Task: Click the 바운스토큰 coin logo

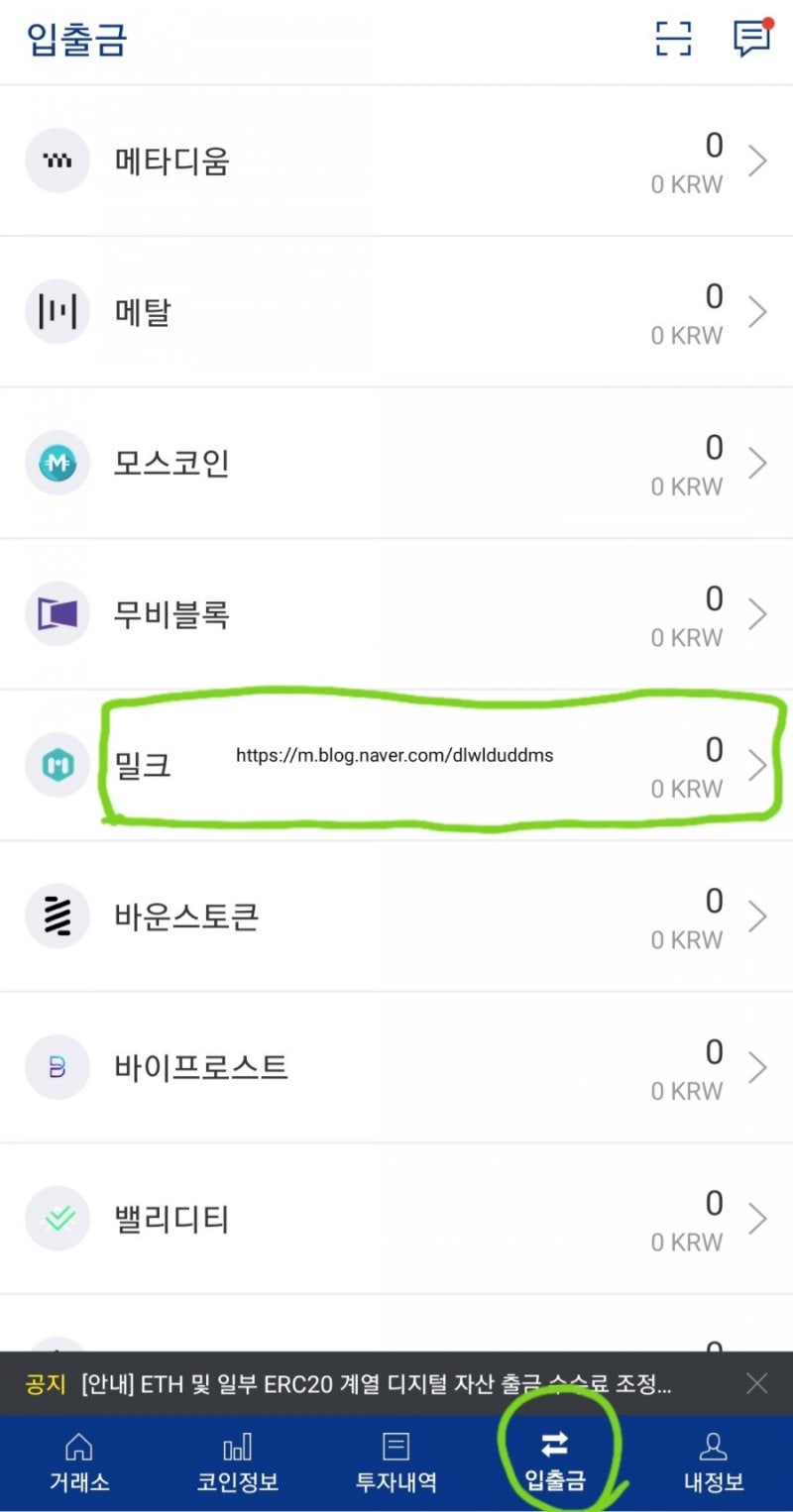Action: (x=57, y=916)
